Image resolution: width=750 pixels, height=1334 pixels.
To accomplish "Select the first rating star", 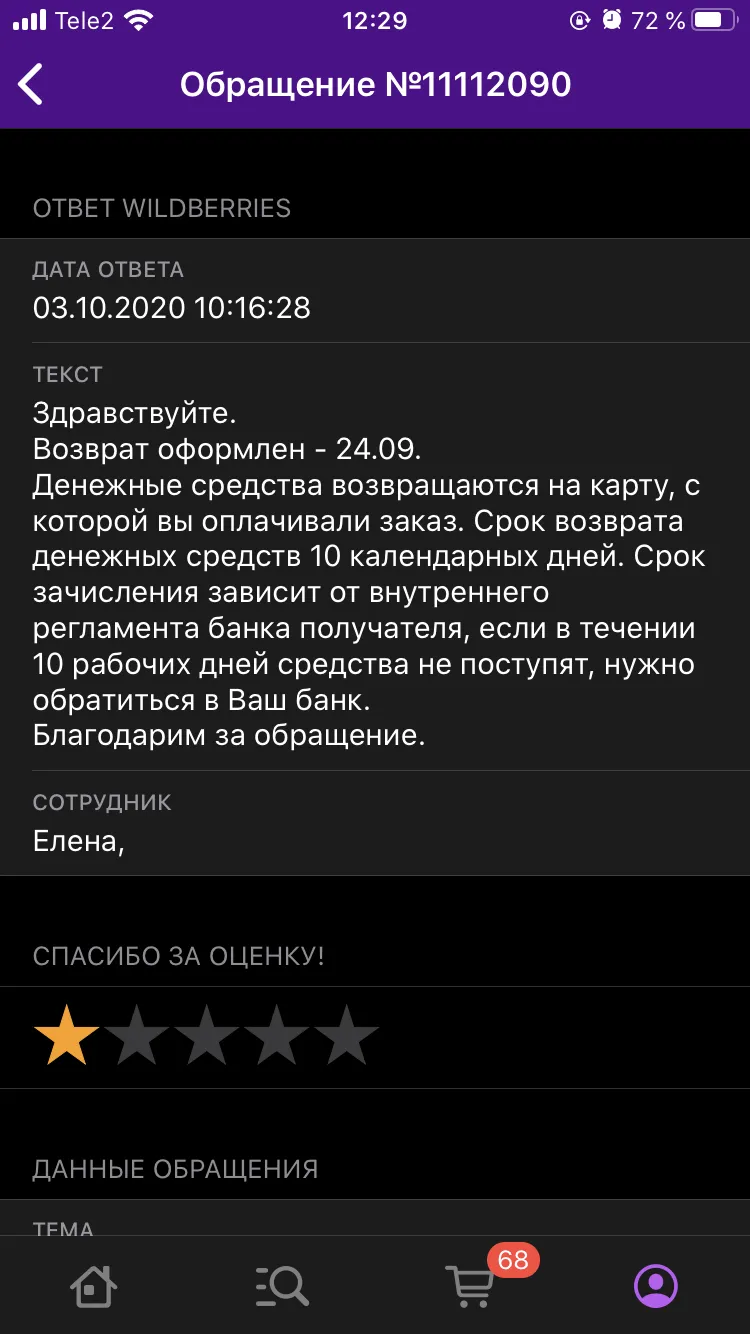I will click(x=66, y=1036).
